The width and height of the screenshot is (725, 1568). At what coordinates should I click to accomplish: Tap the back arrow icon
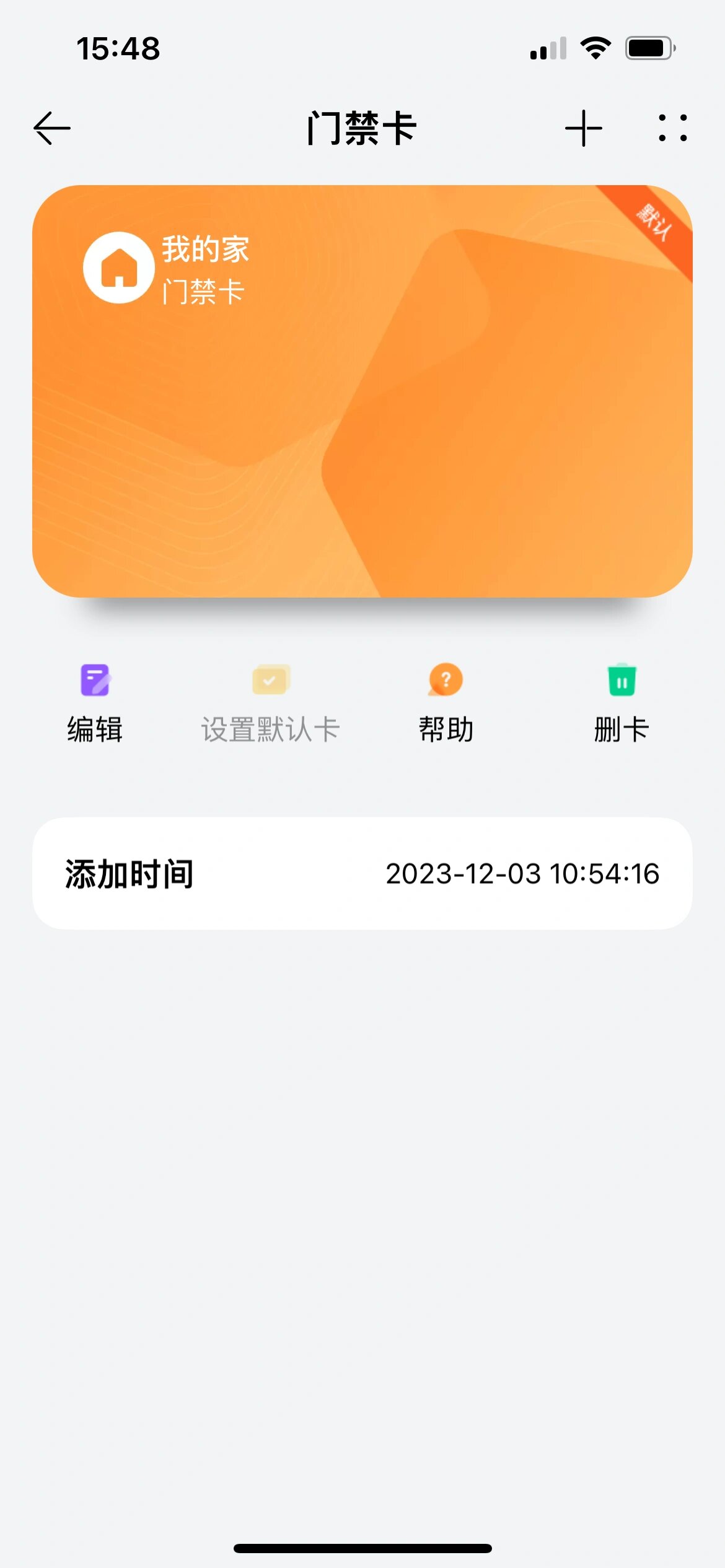pyautogui.click(x=52, y=128)
